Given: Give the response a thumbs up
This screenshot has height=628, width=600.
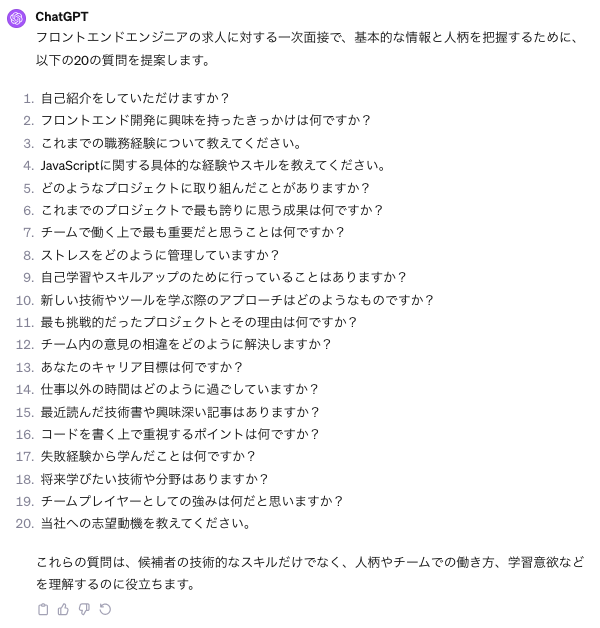Looking at the screenshot, I should point(63,608).
